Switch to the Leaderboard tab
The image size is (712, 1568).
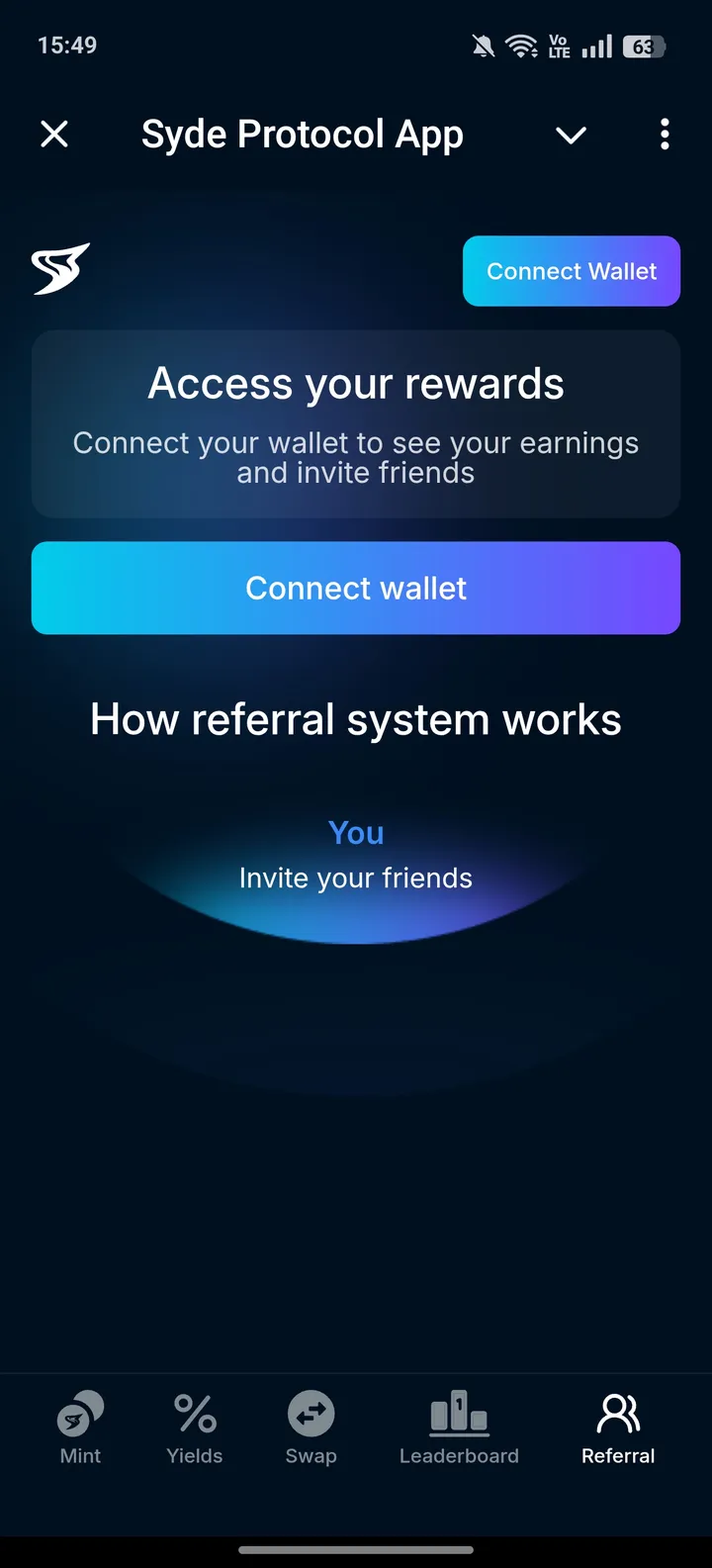459,1429
